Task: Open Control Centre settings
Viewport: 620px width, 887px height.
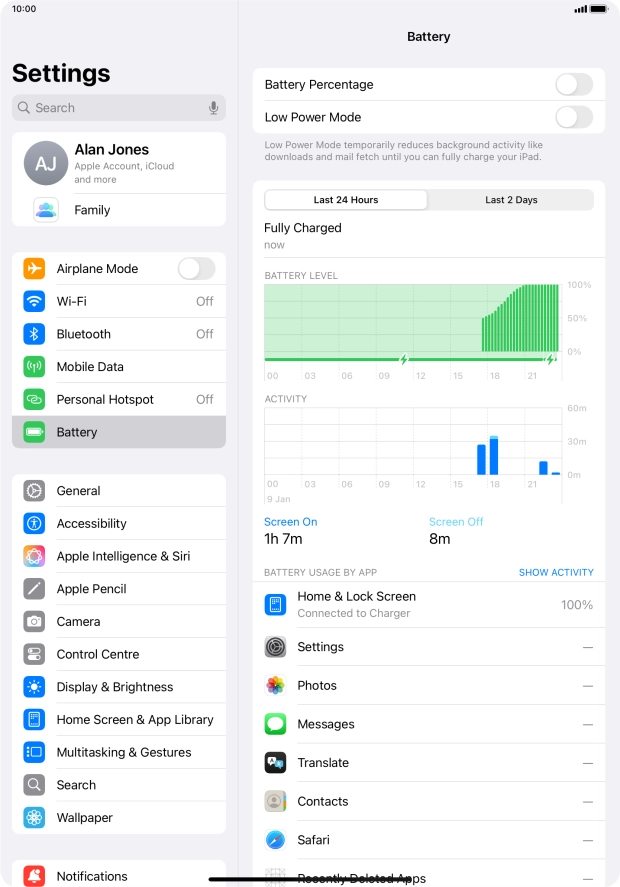Action: pyautogui.click(x=119, y=654)
